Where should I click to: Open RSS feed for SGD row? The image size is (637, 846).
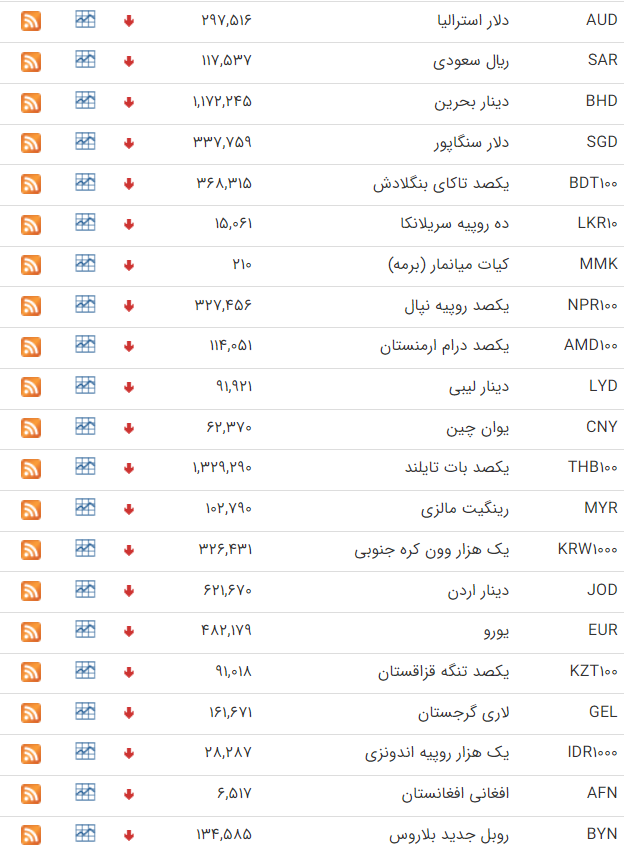[31, 143]
